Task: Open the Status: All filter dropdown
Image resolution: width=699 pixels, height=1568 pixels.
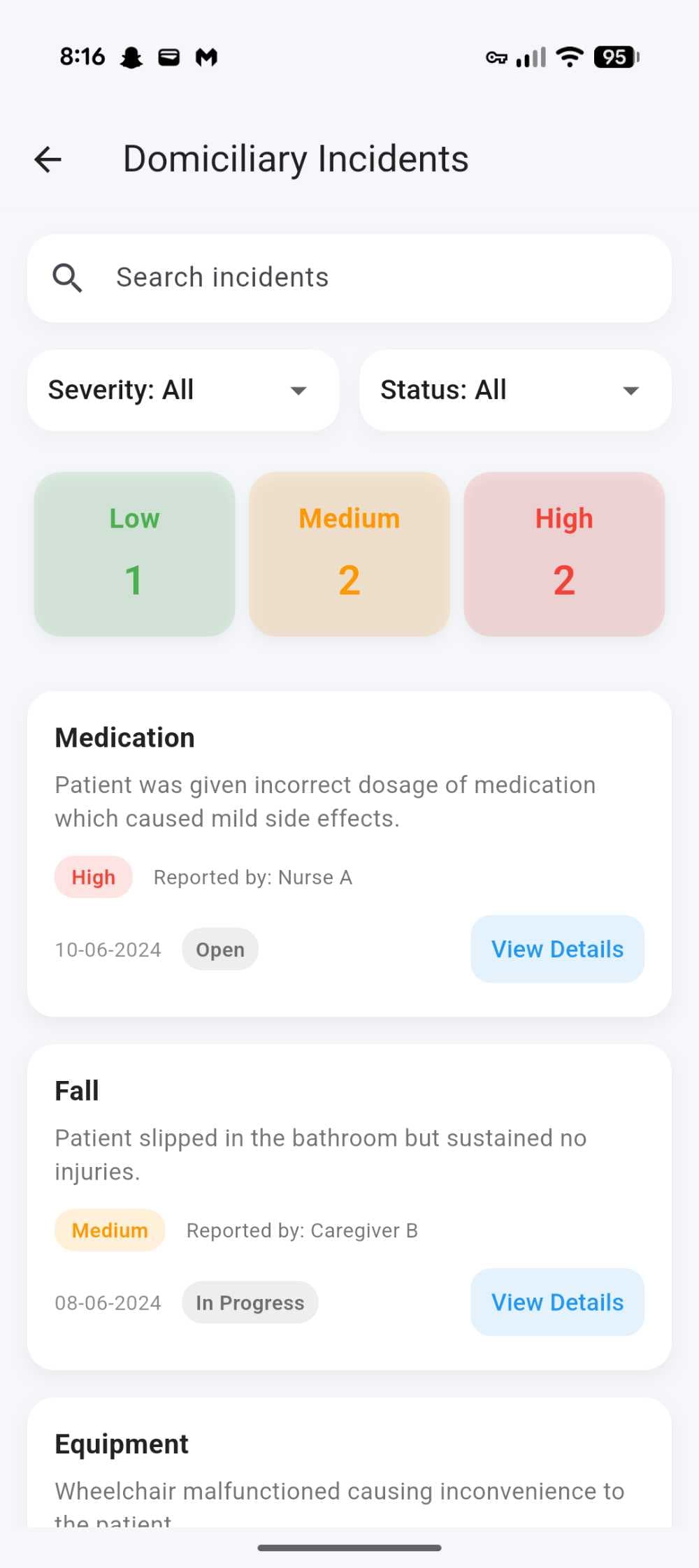Action: (x=515, y=390)
